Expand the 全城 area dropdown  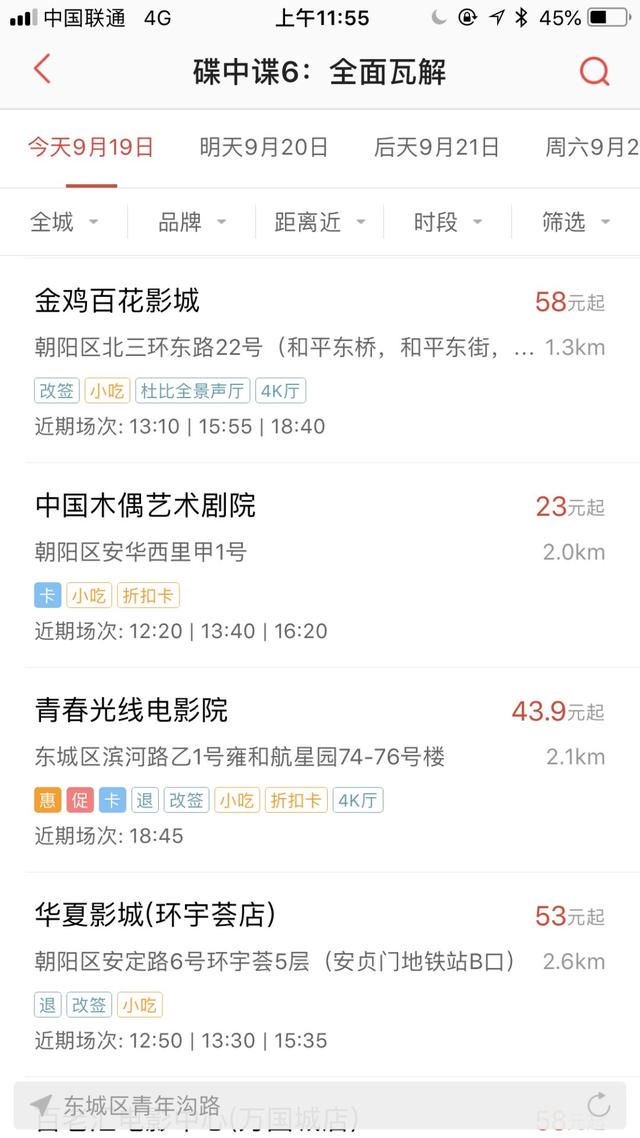pyautogui.click(x=64, y=222)
